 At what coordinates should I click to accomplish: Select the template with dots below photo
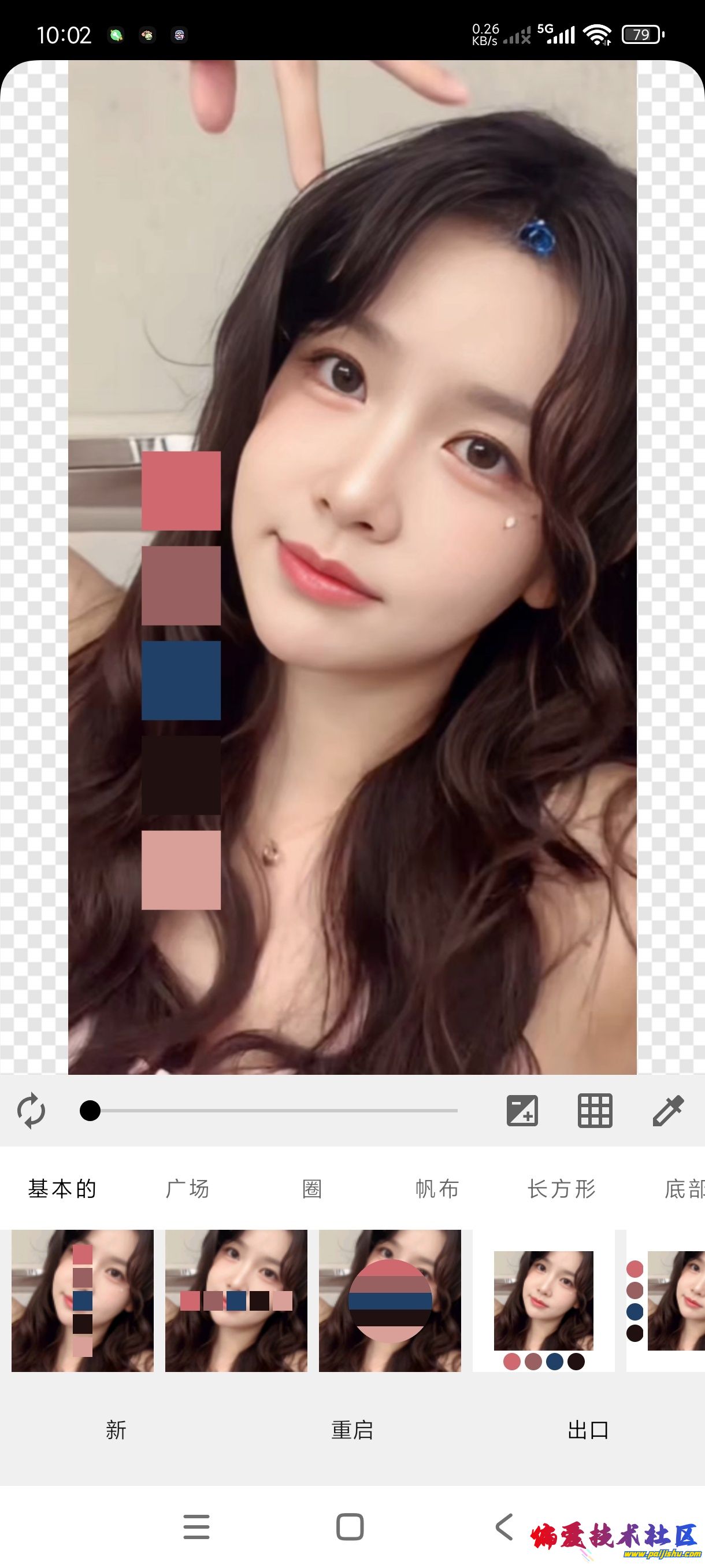click(543, 1301)
